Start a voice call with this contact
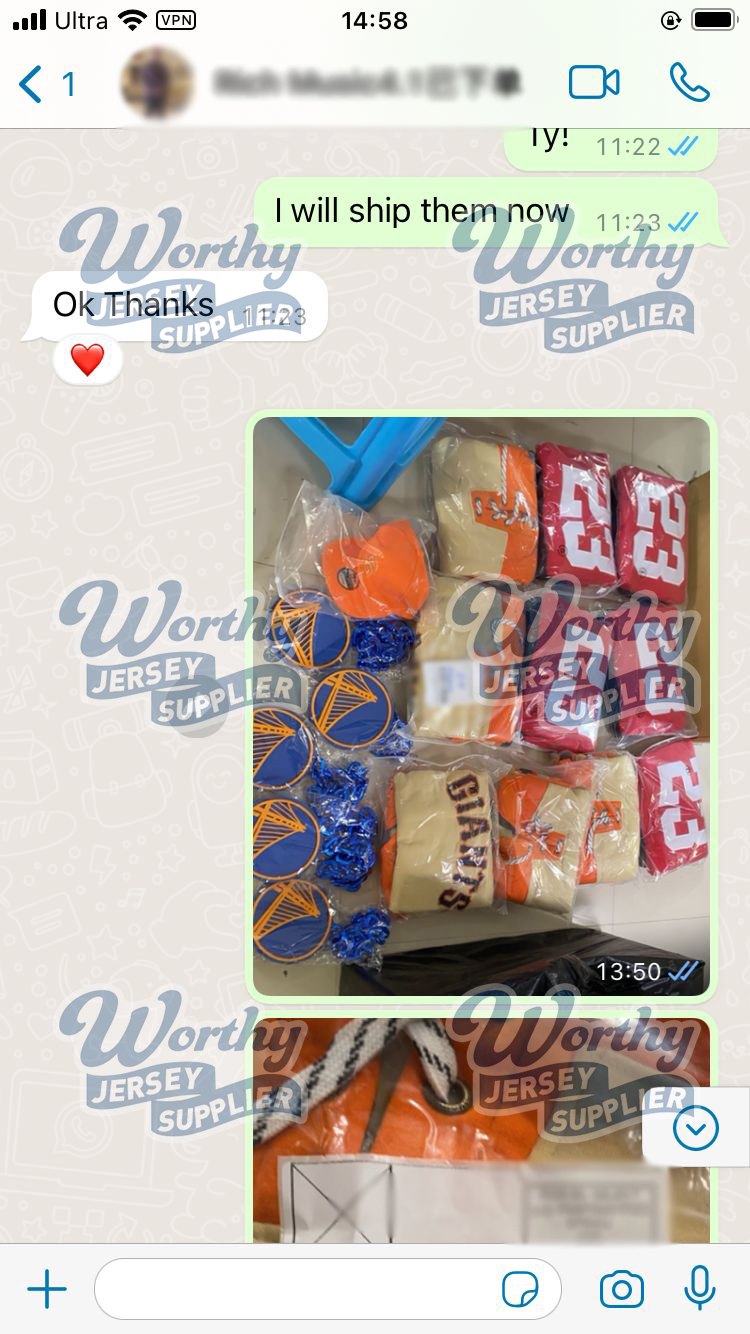This screenshot has width=750, height=1334. coord(689,83)
